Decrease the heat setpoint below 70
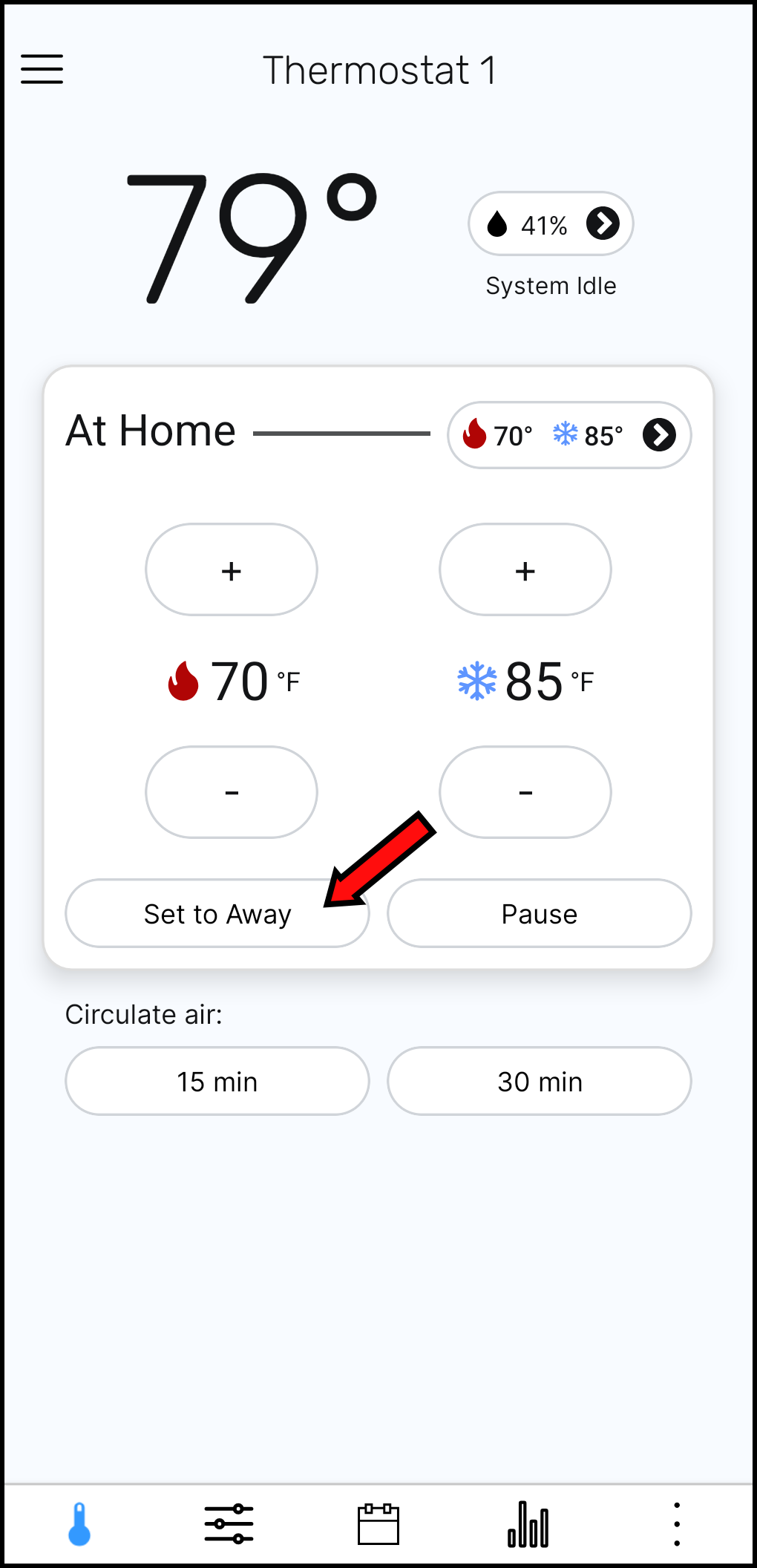 [x=232, y=792]
